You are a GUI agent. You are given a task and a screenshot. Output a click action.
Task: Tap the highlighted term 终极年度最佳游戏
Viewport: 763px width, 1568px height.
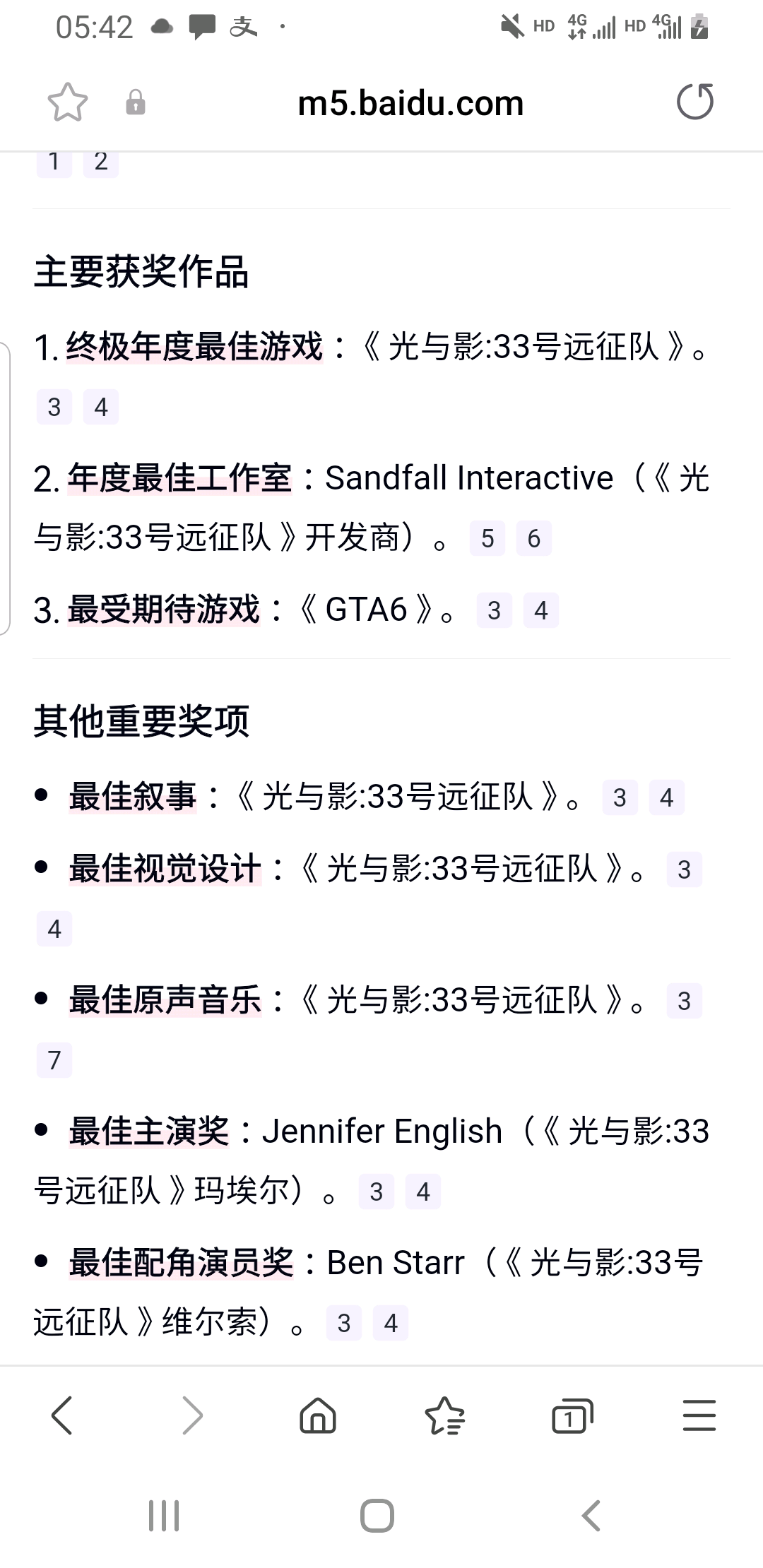click(x=194, y=347)
